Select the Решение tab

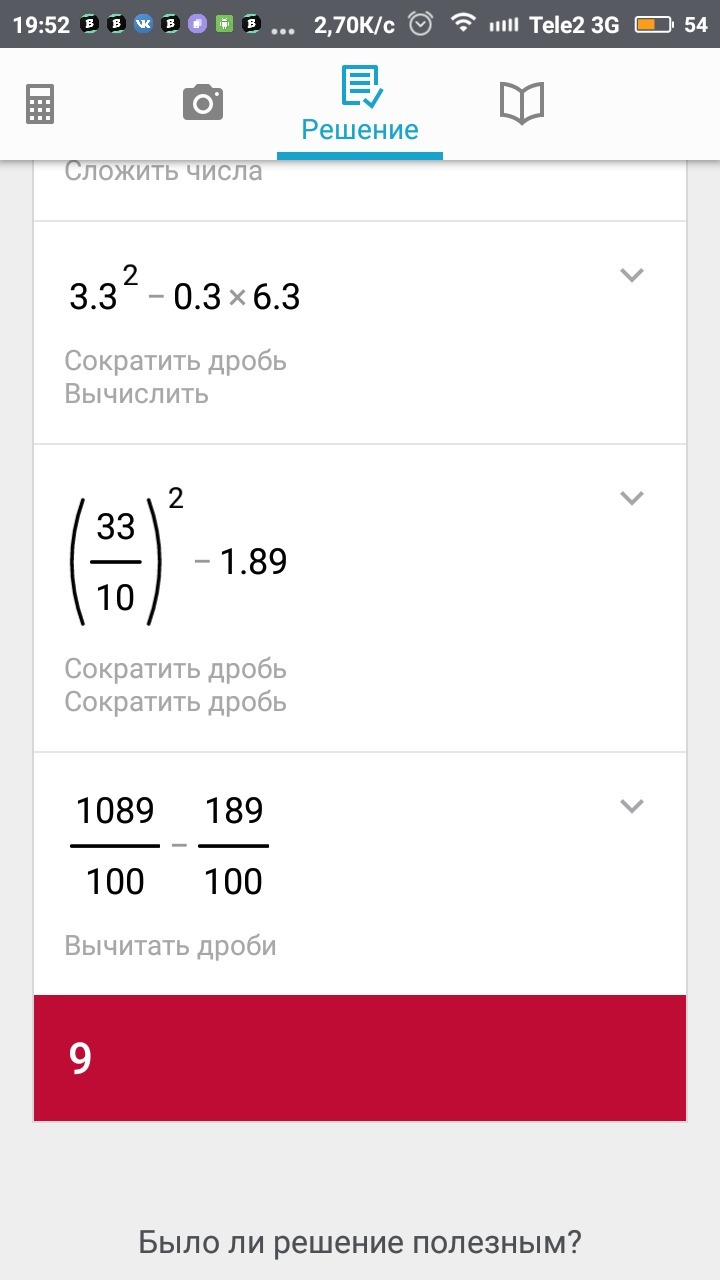(360, 105)
